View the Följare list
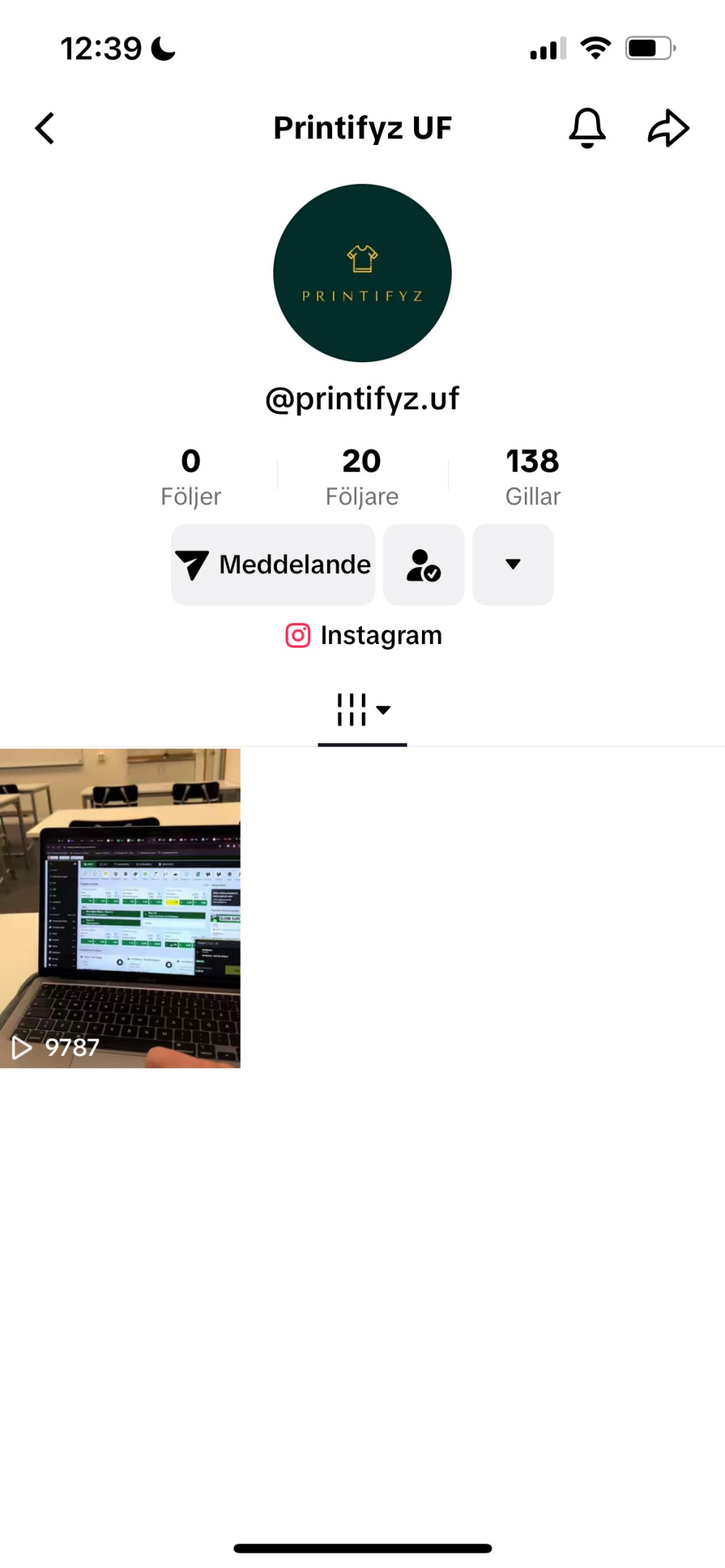725x1568 pixels. (362, 477)
